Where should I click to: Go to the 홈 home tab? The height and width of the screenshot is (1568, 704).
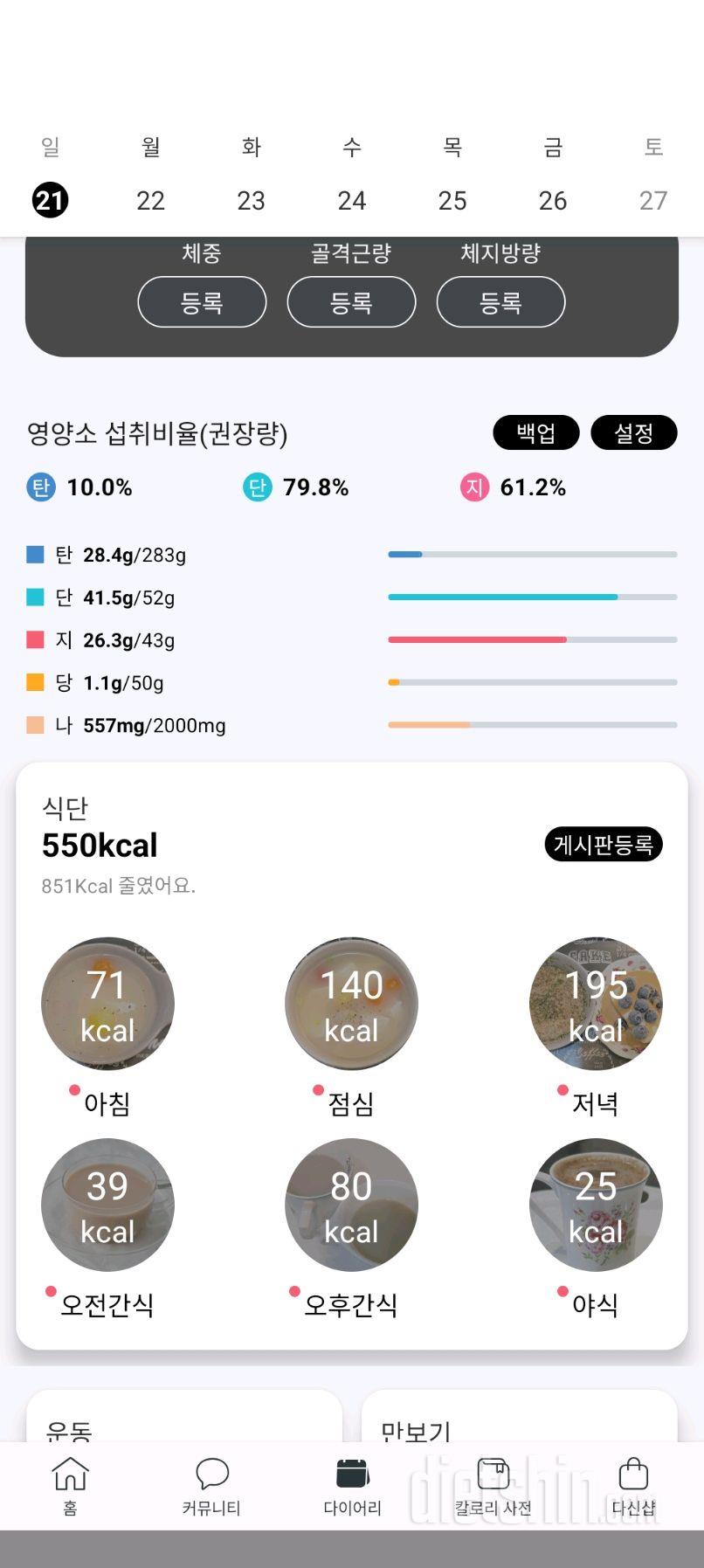(x=71, y=1485)
